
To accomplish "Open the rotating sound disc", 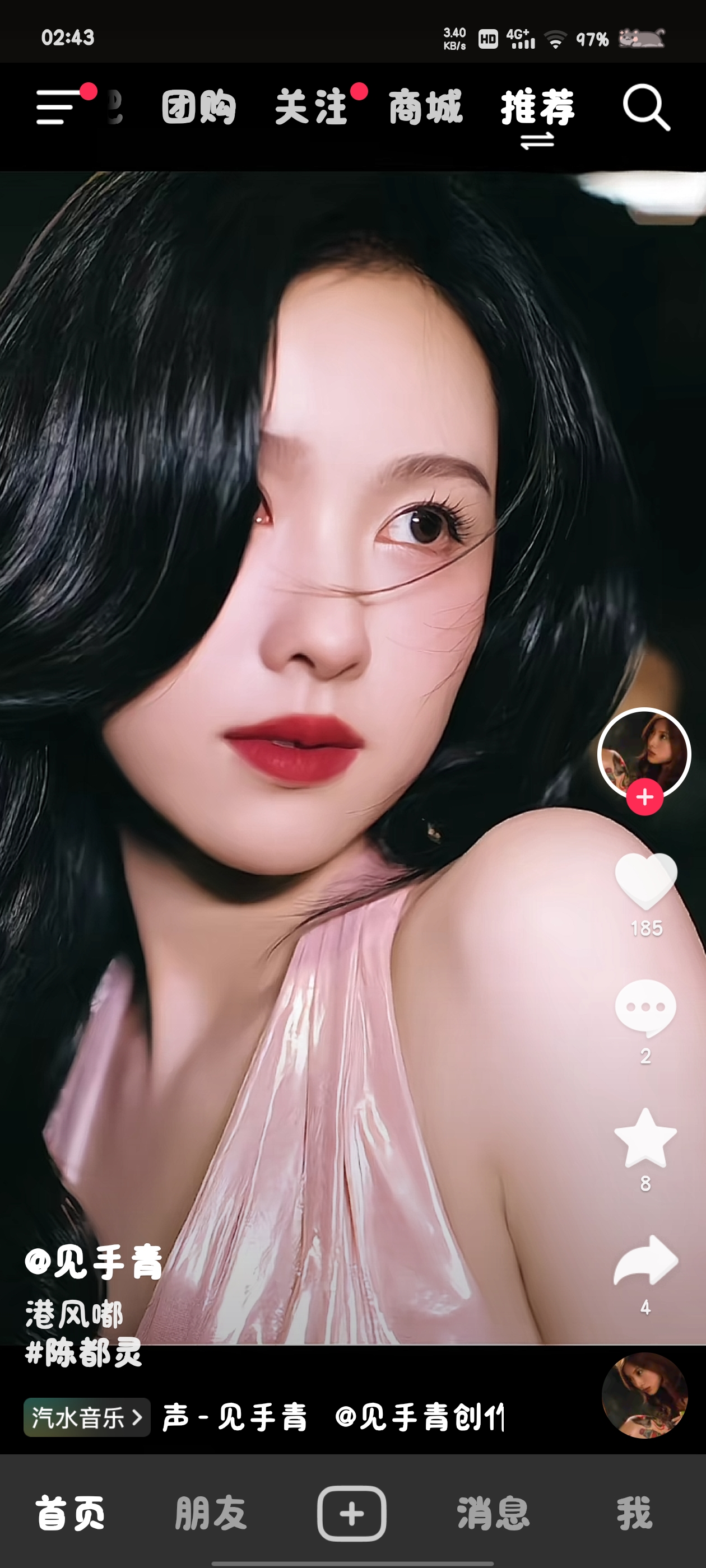I will pos(644,1396).
